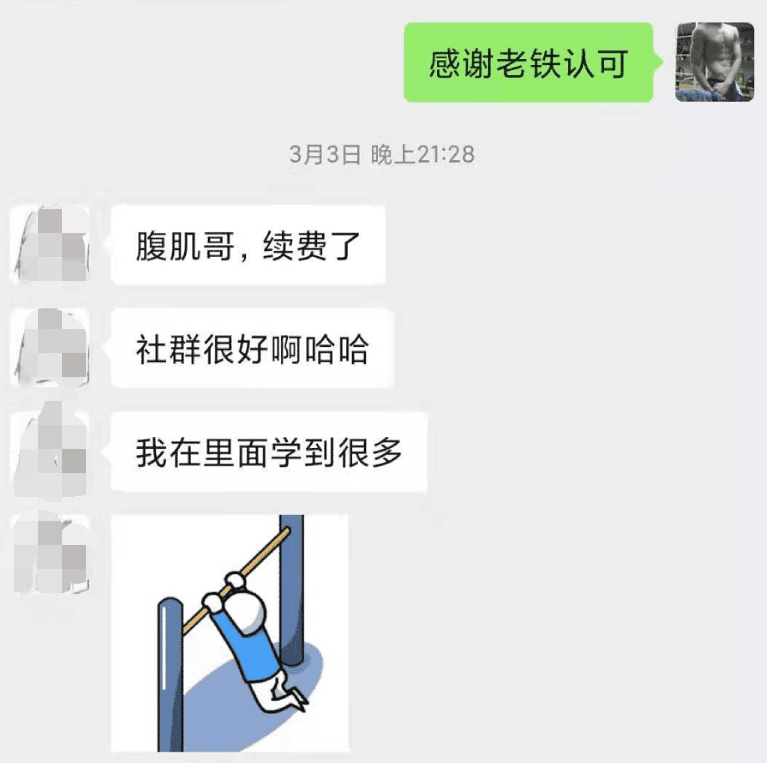
Task: Tap the avatar next to 腹肌哥，续费了
Action: coord(51,244)
